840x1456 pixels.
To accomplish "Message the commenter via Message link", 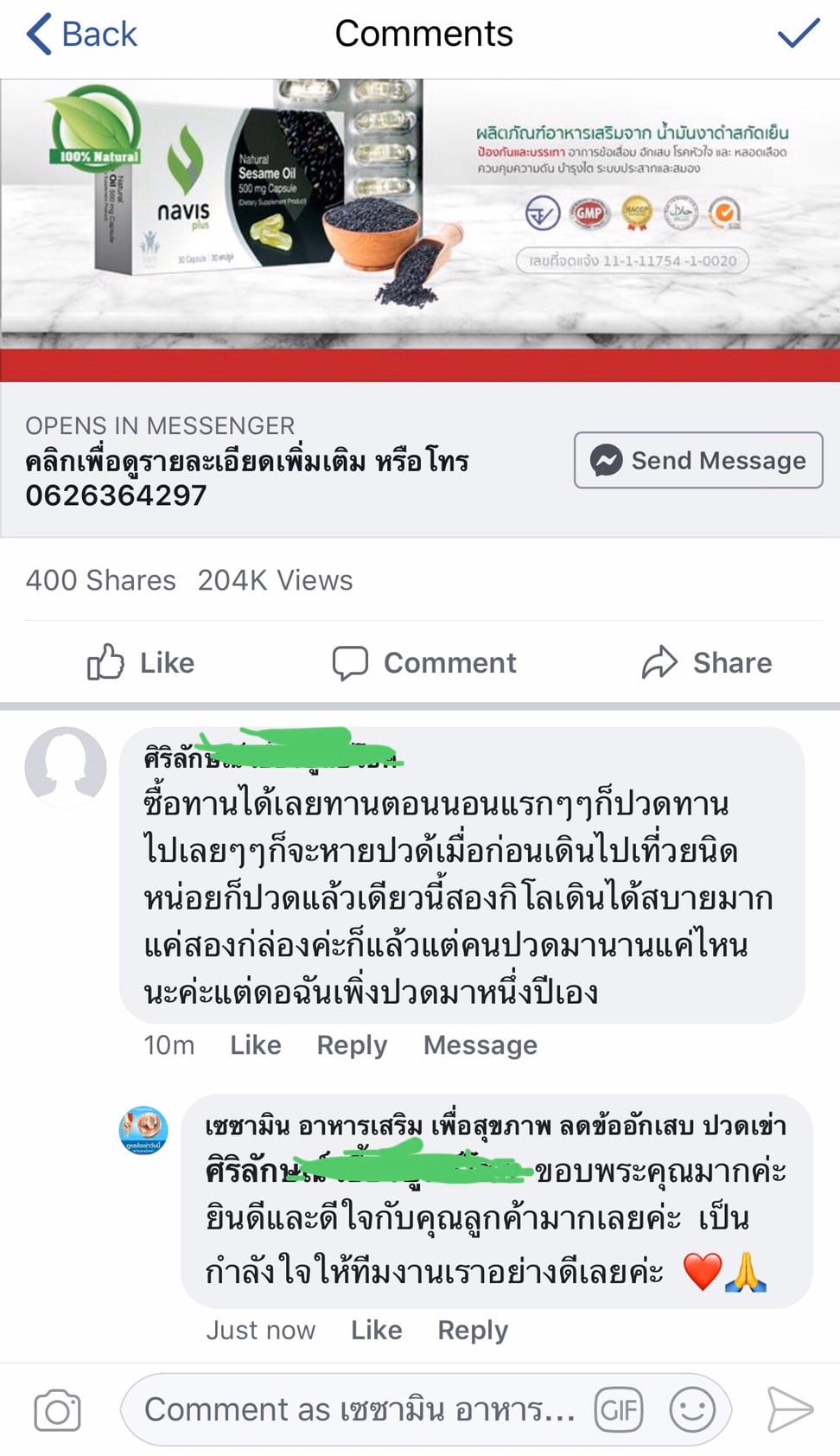I will (x=480, y=1045).
